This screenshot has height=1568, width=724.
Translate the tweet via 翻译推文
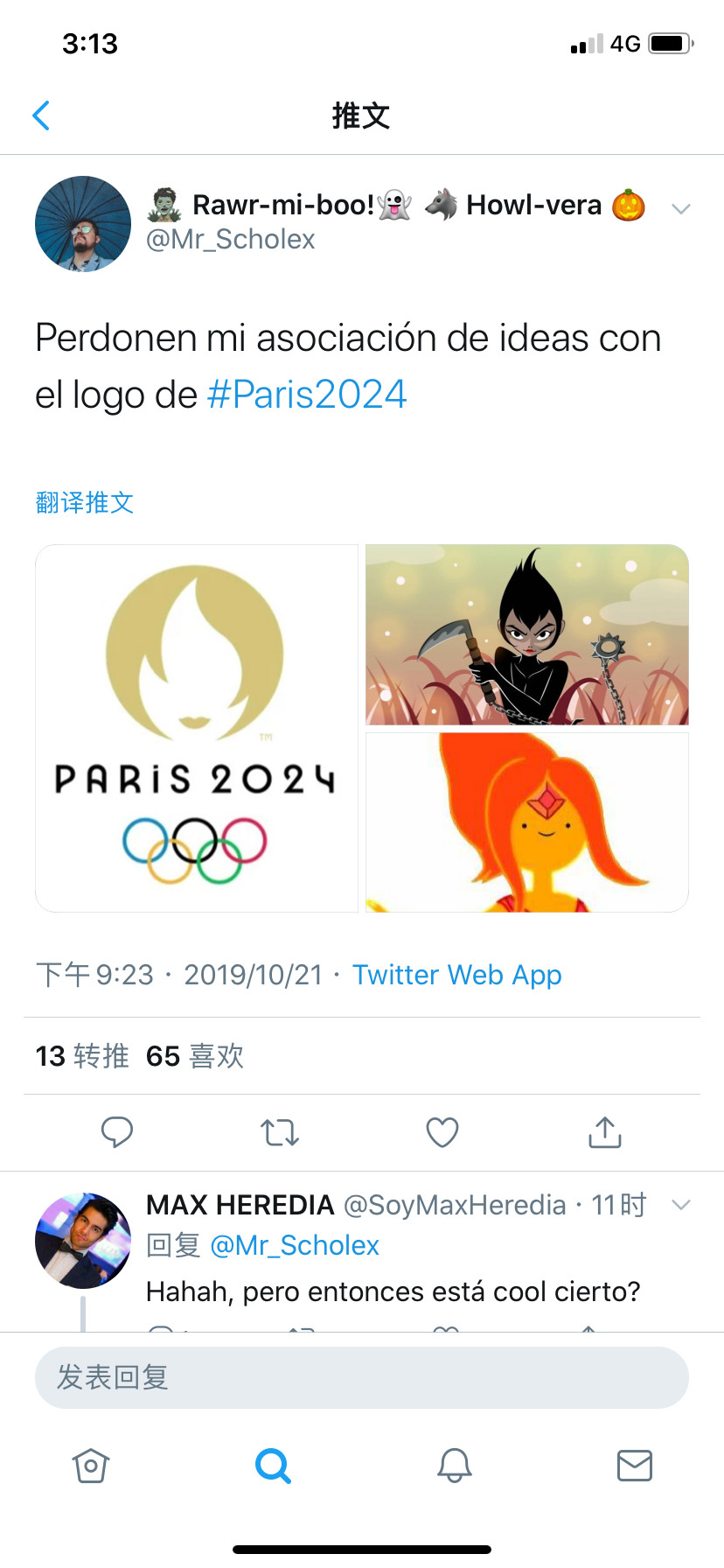click(85, 502)
